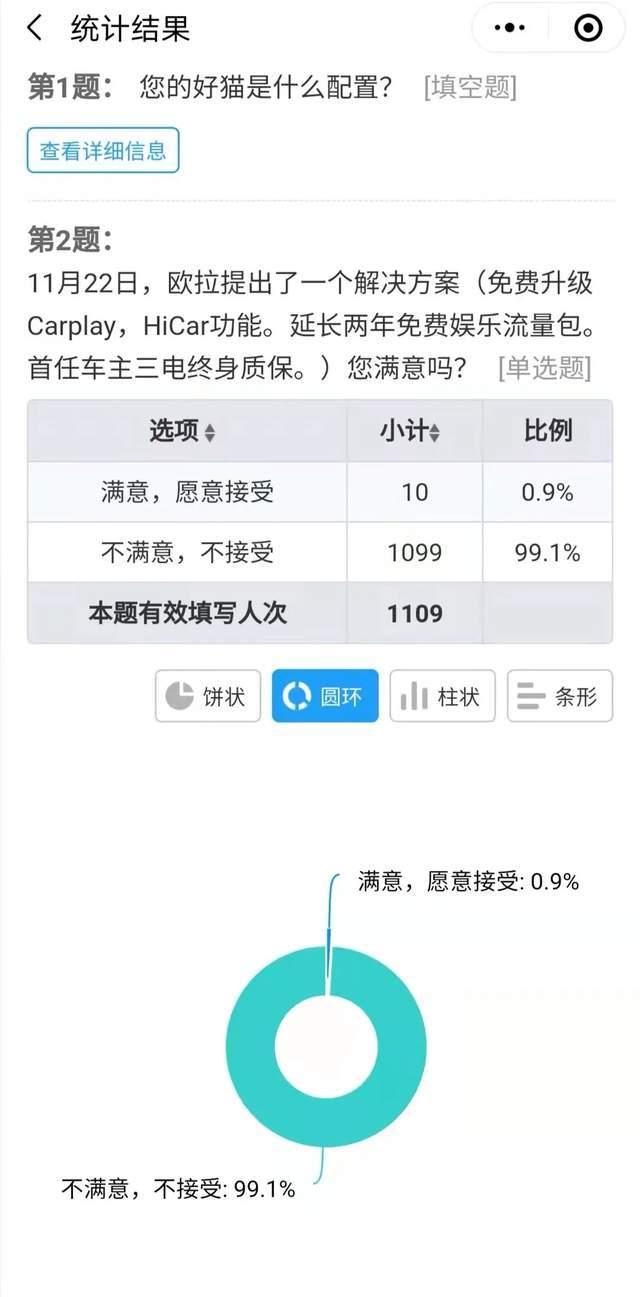Switch the chart to 饼状 view

coord(207,696)
